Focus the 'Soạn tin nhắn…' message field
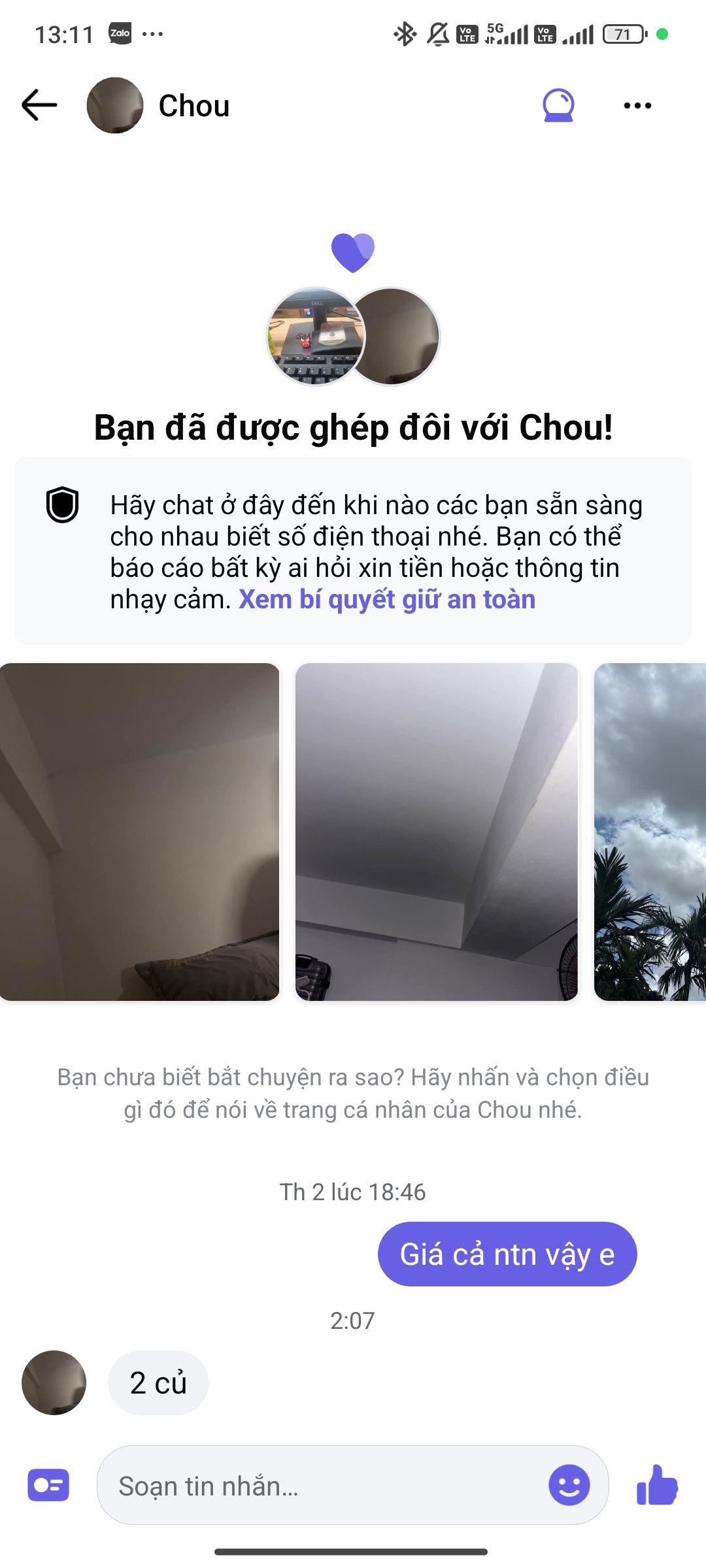Image resolution: width=706 pixels, height=1568 pixels. 320,1486
